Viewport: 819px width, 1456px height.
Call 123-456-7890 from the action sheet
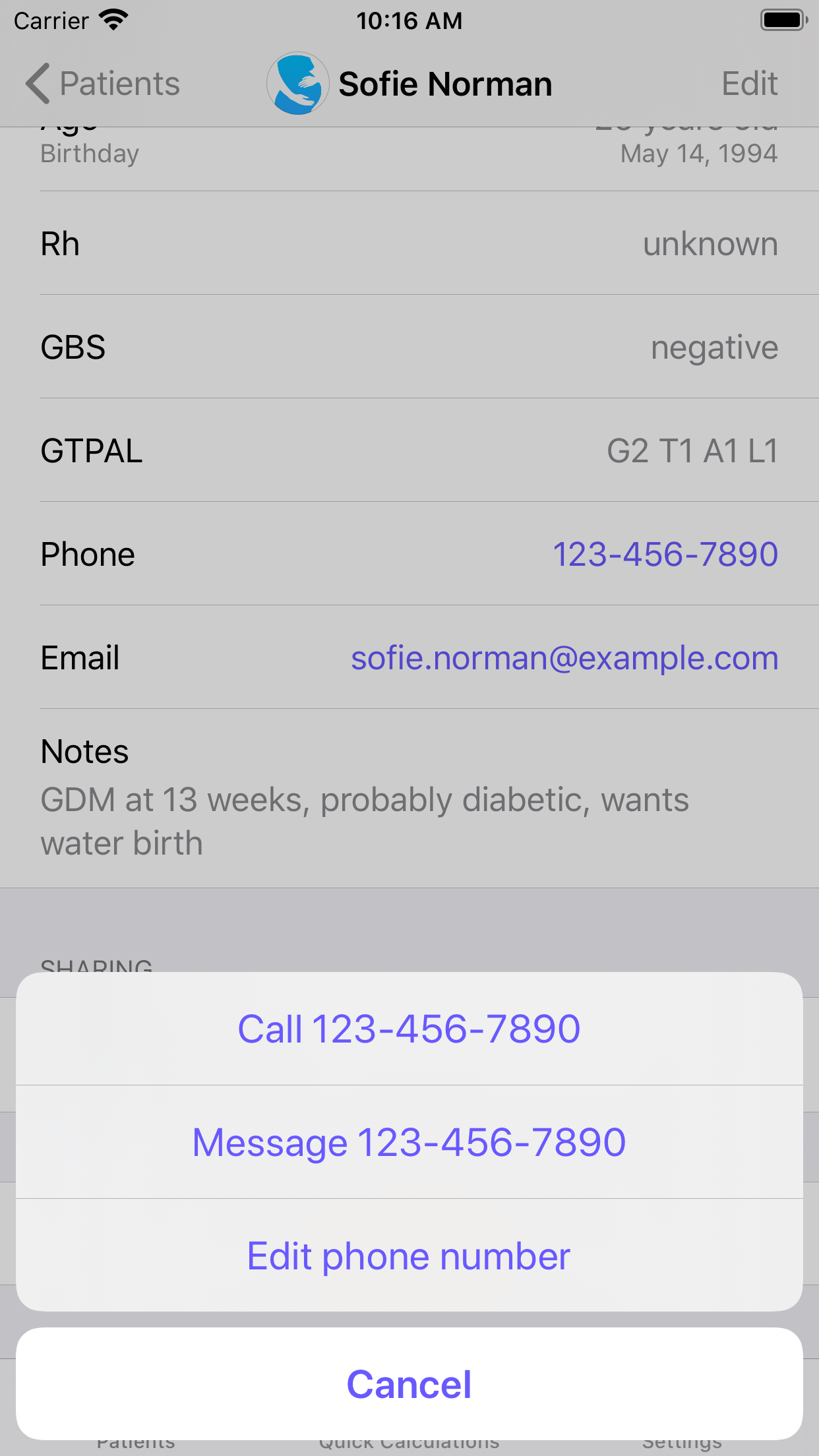coord(409,1029)
